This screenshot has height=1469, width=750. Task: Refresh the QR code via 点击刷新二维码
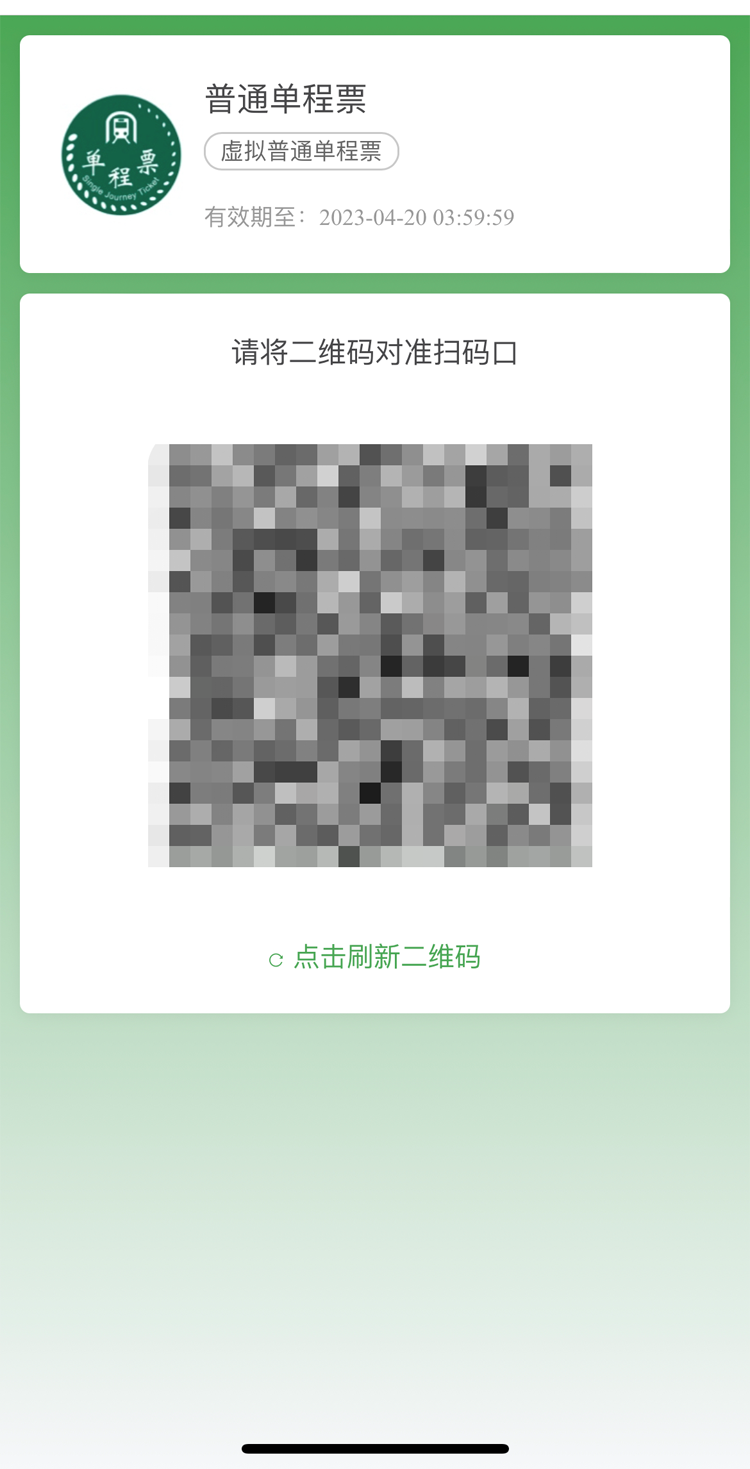pyautogui.click(x=390, y=957)
